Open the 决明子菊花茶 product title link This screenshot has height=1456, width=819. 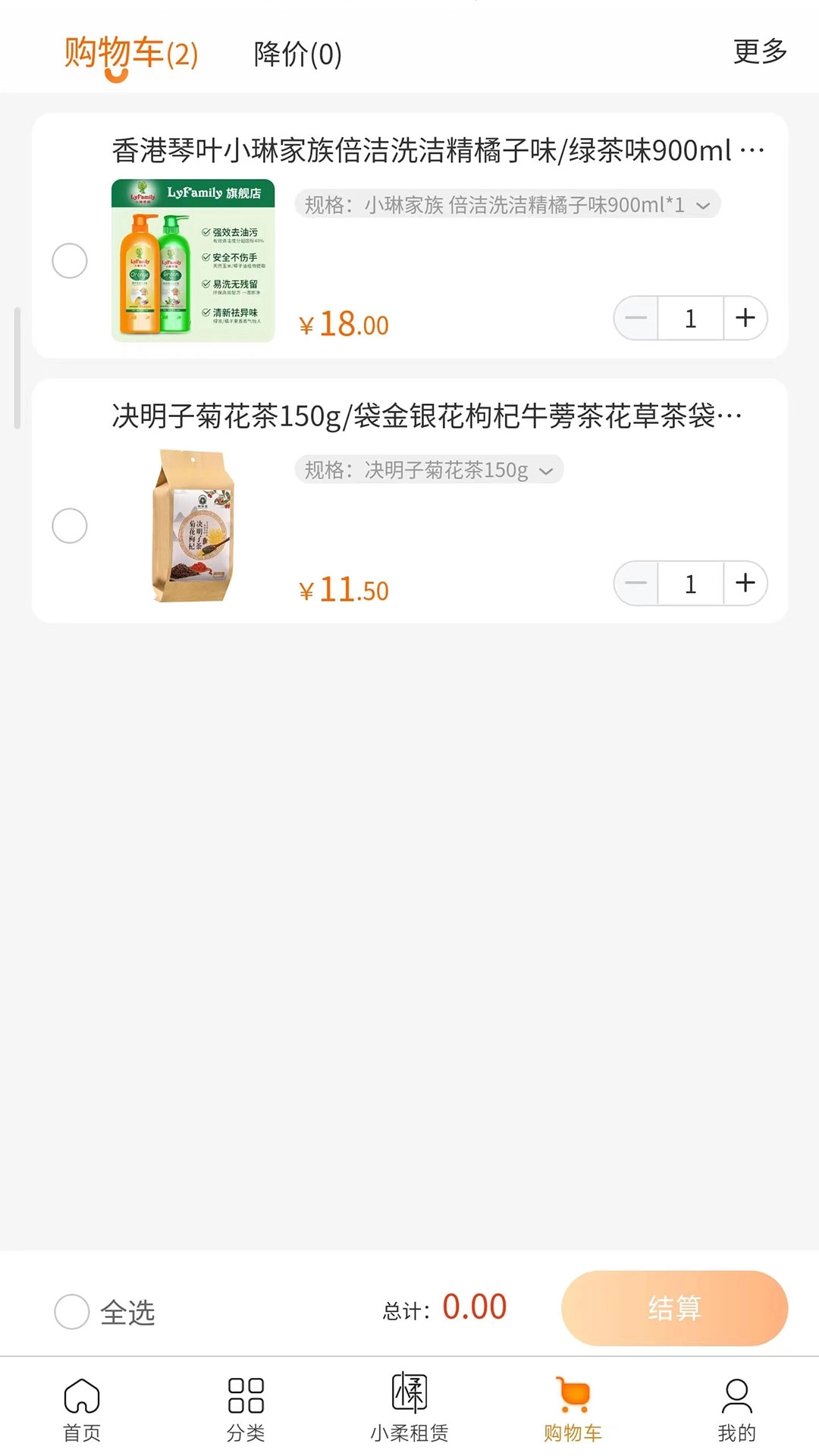[425, 416]
